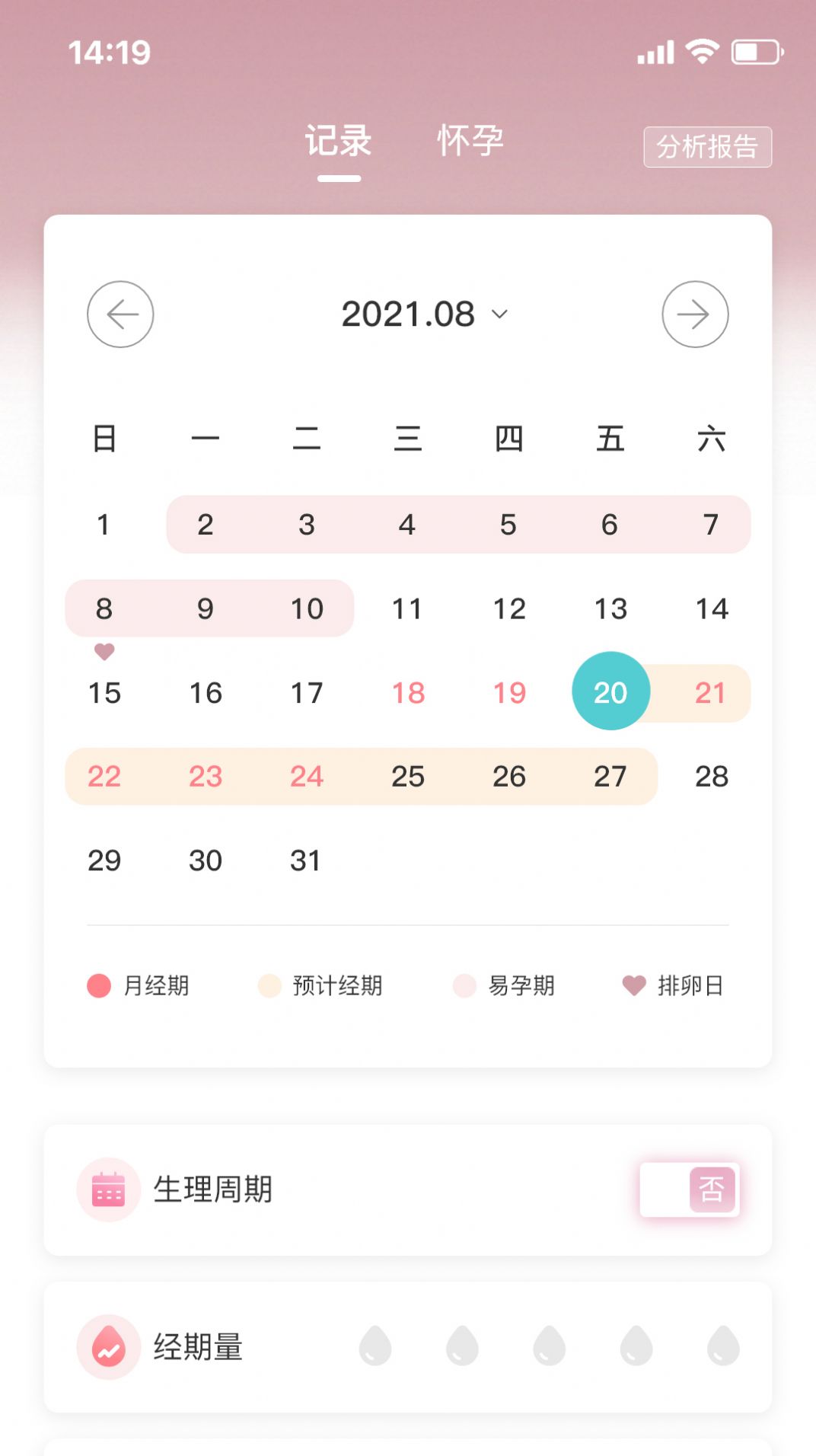Select the 记录 tab

tap(339, 142)
